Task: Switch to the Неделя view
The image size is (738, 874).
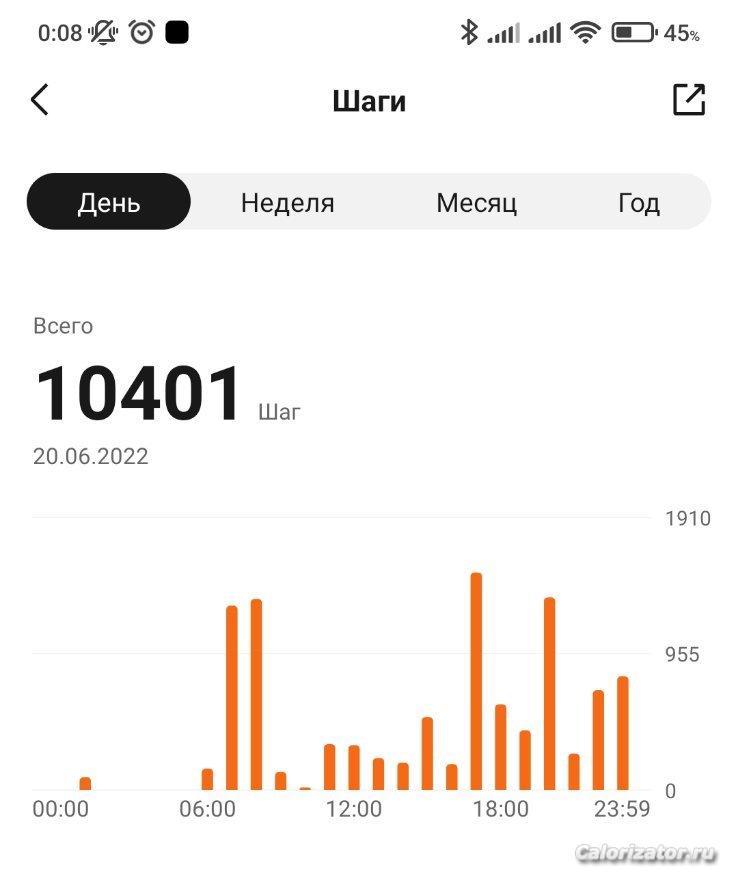Action: click(288, 203)
